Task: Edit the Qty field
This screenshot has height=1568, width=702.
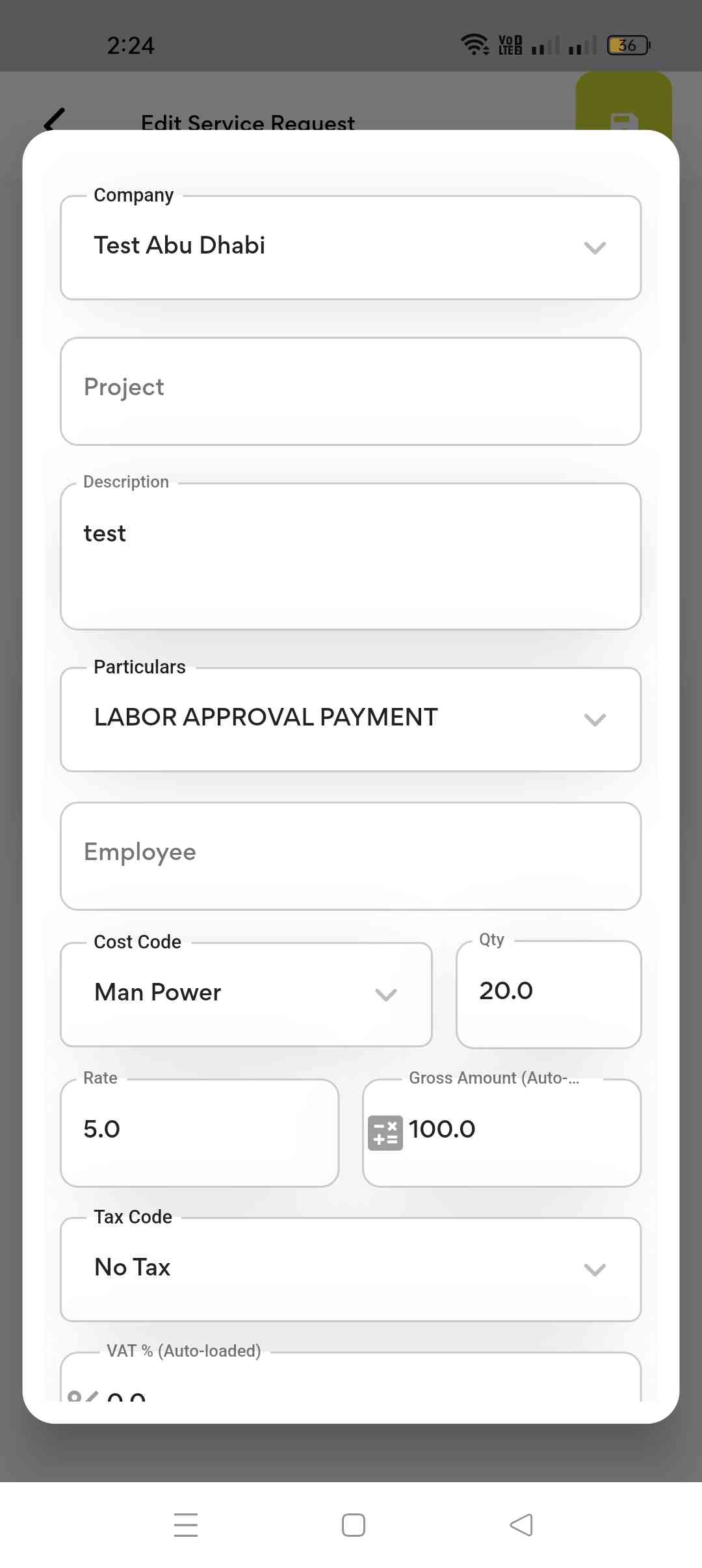Action: pyautogui.click(x=548, y=994)
